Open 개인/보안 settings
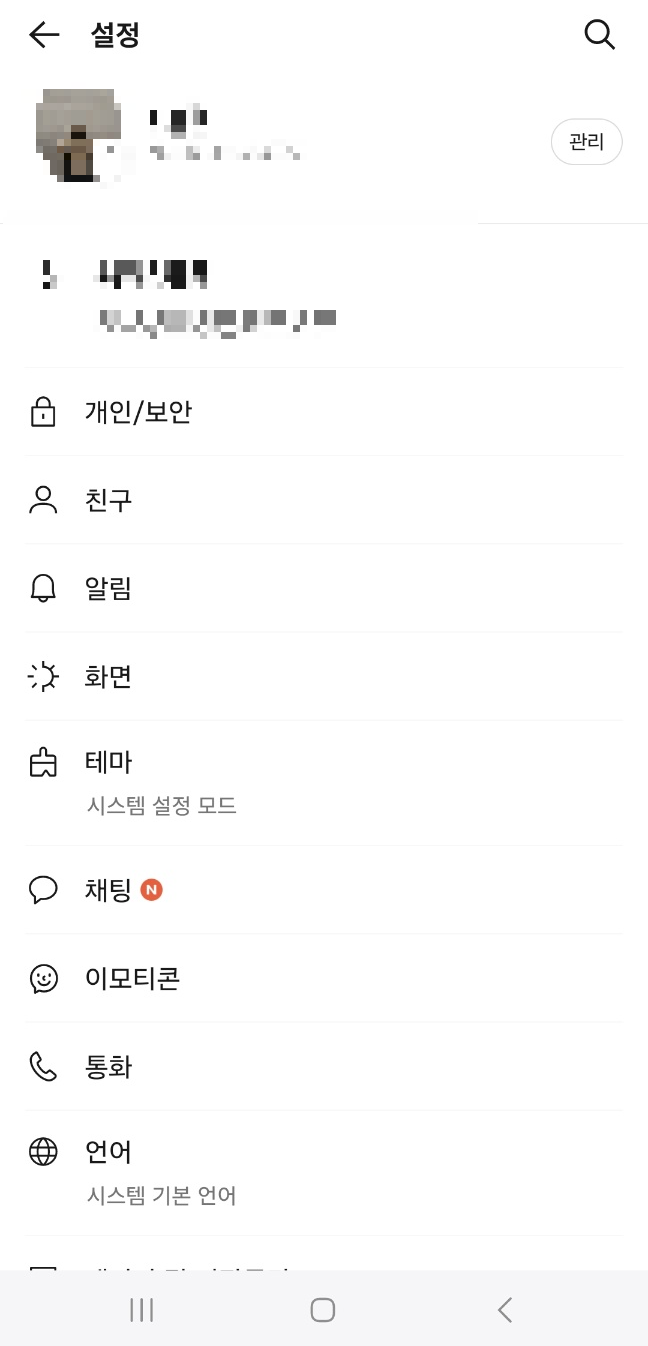 pos(324,412)
